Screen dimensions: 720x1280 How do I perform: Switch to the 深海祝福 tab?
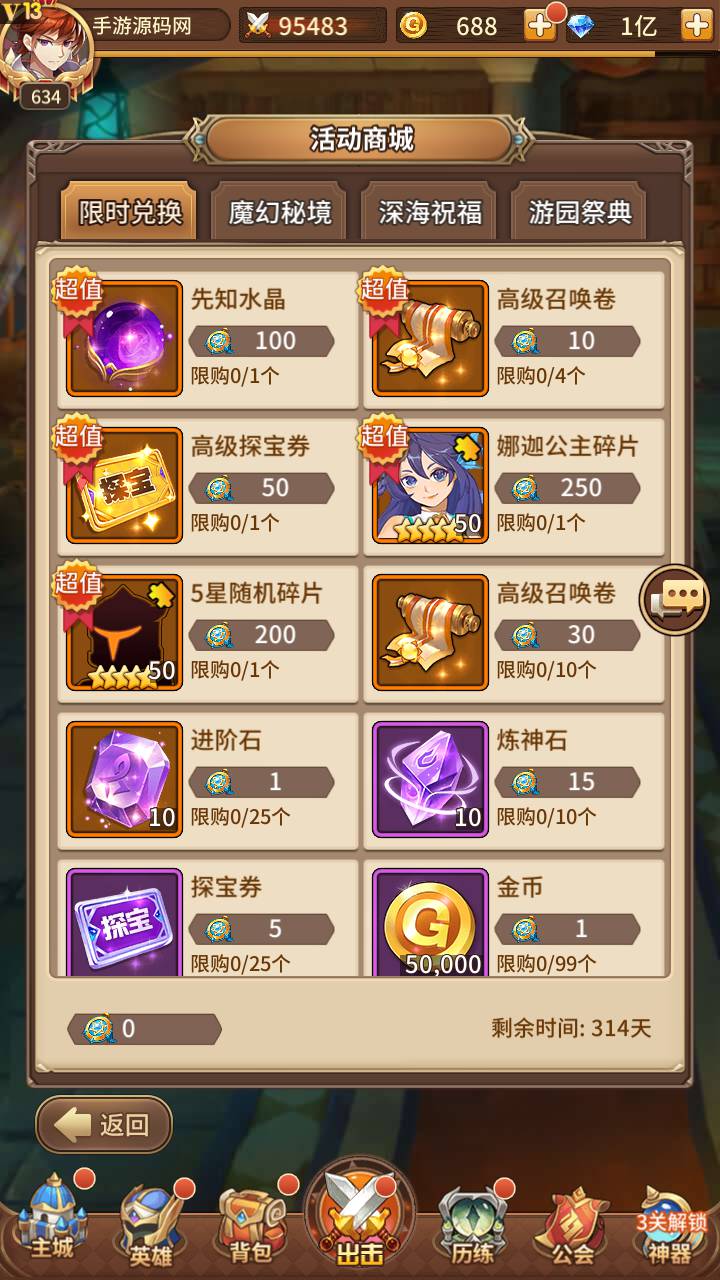(430, 212)
